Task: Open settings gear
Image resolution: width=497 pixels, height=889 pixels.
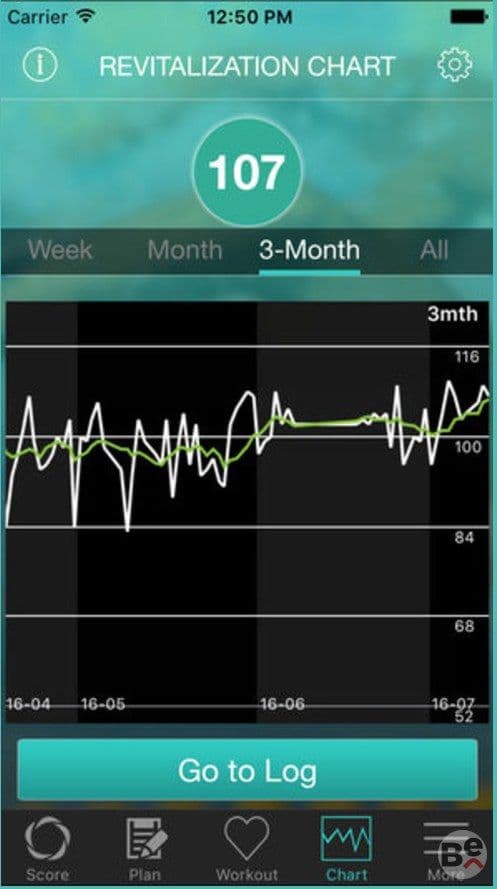Action: click(x=454, y=65)
